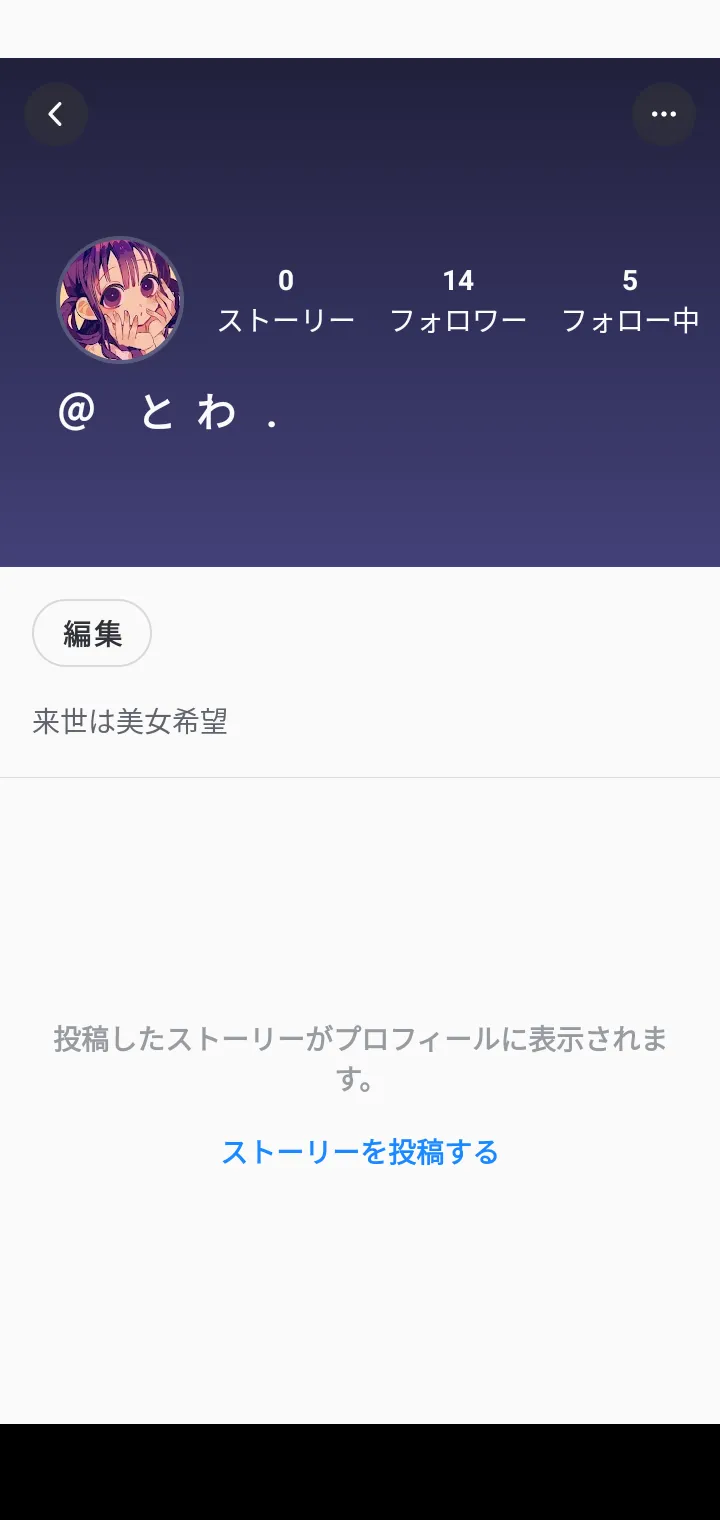Open the フォロー中 following list

coord(630,301)
